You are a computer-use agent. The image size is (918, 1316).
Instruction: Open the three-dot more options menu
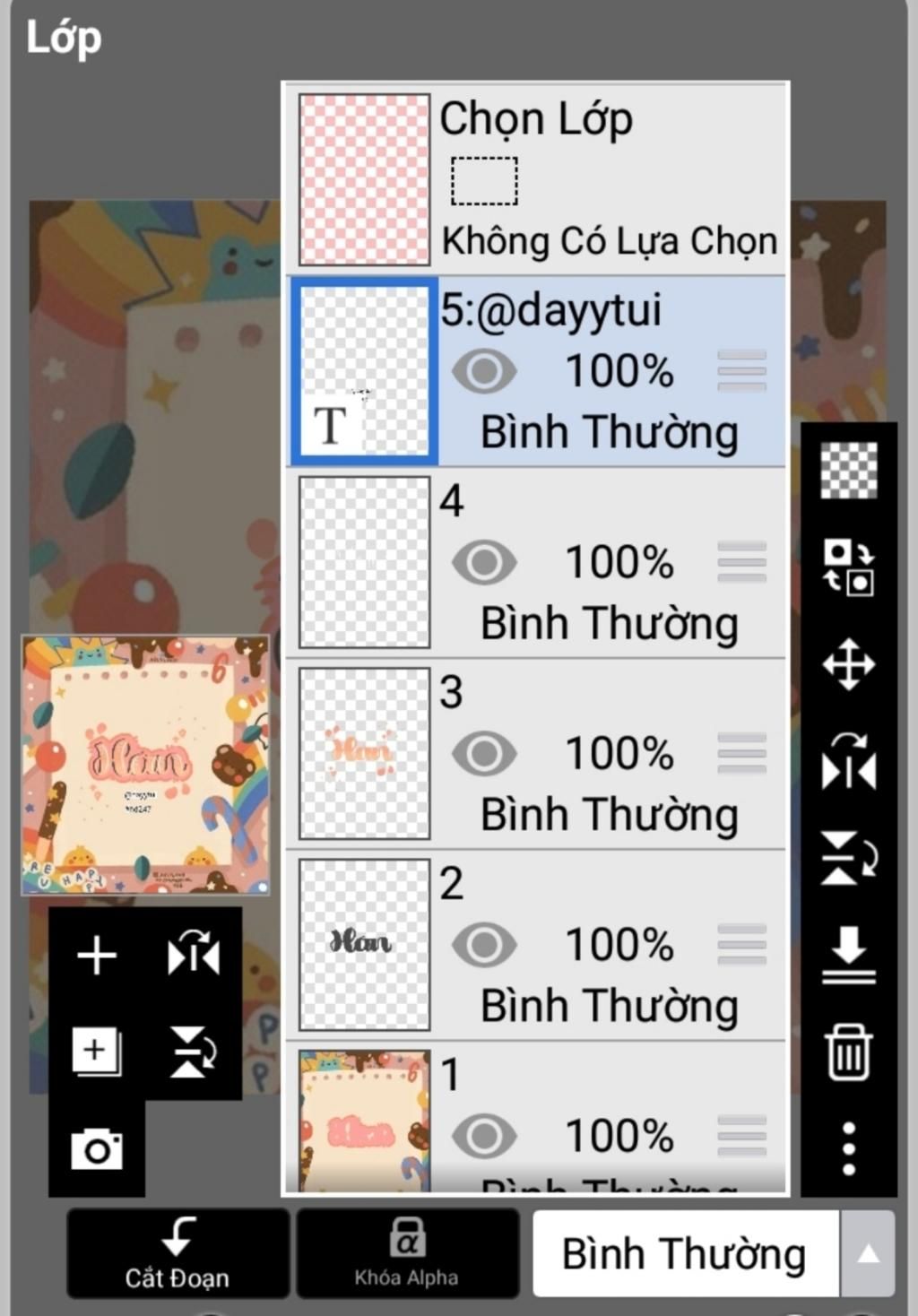click(848, 1147)
